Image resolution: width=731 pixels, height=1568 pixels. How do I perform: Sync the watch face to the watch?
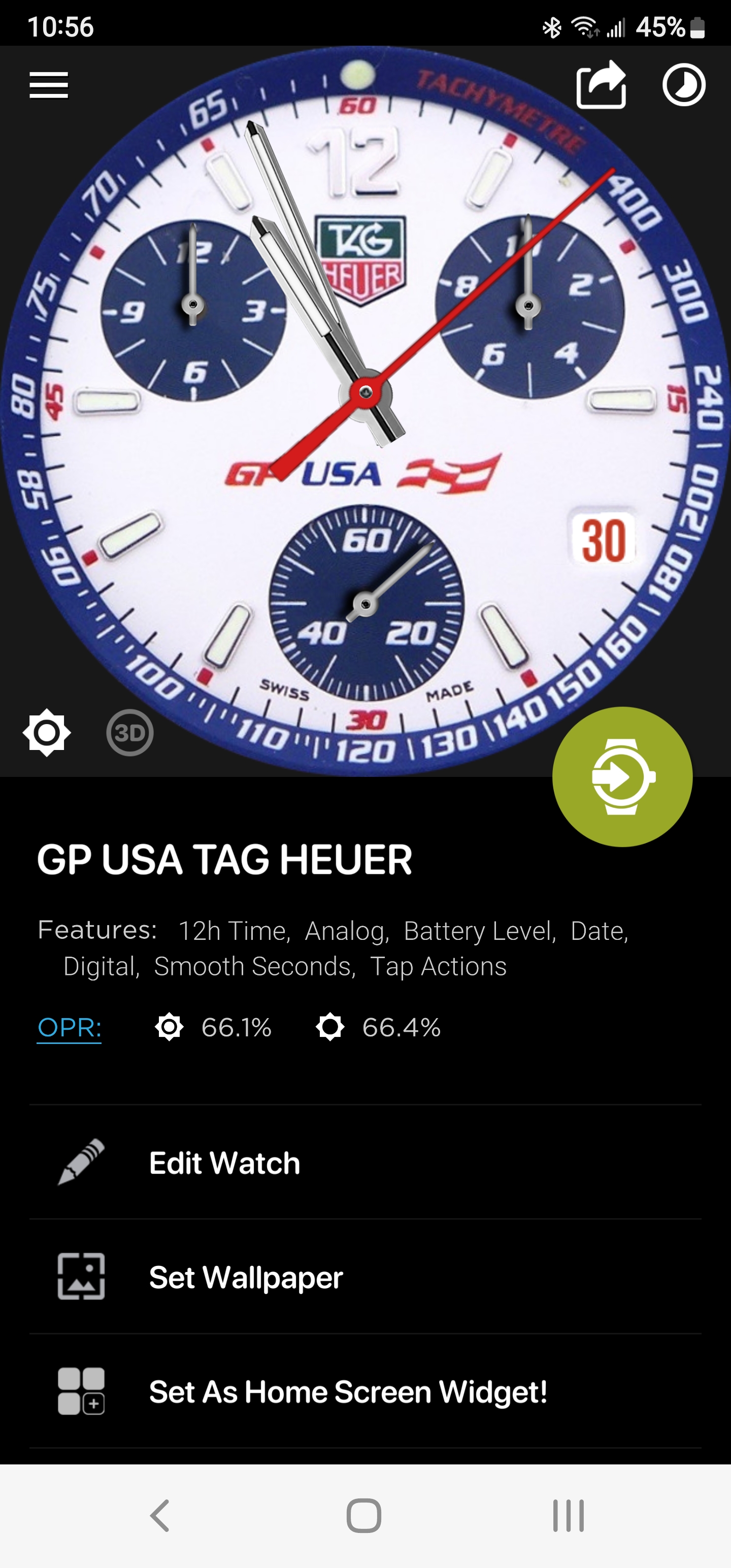[622, 776]
